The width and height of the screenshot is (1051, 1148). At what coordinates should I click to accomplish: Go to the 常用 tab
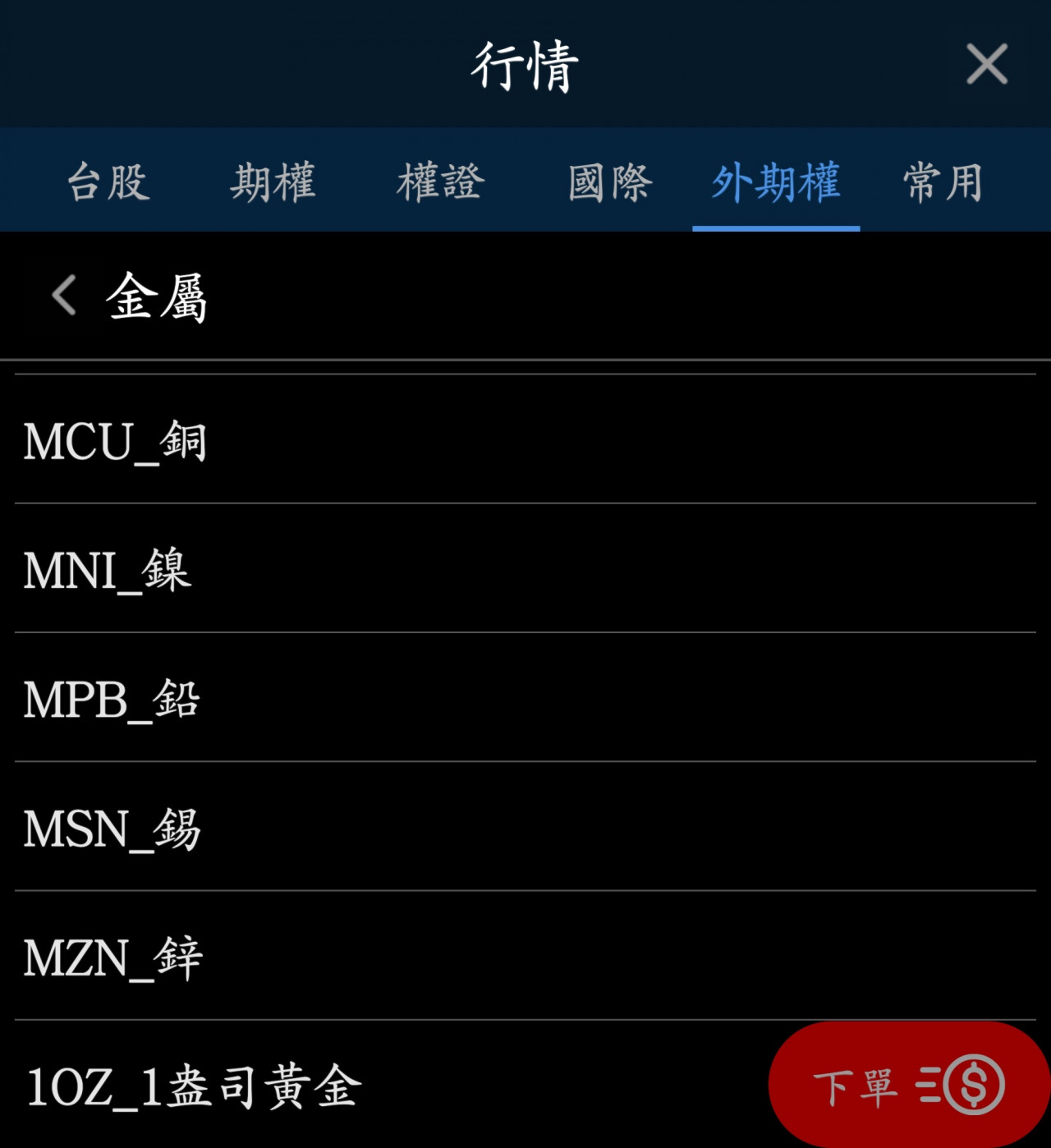(943, 181)
